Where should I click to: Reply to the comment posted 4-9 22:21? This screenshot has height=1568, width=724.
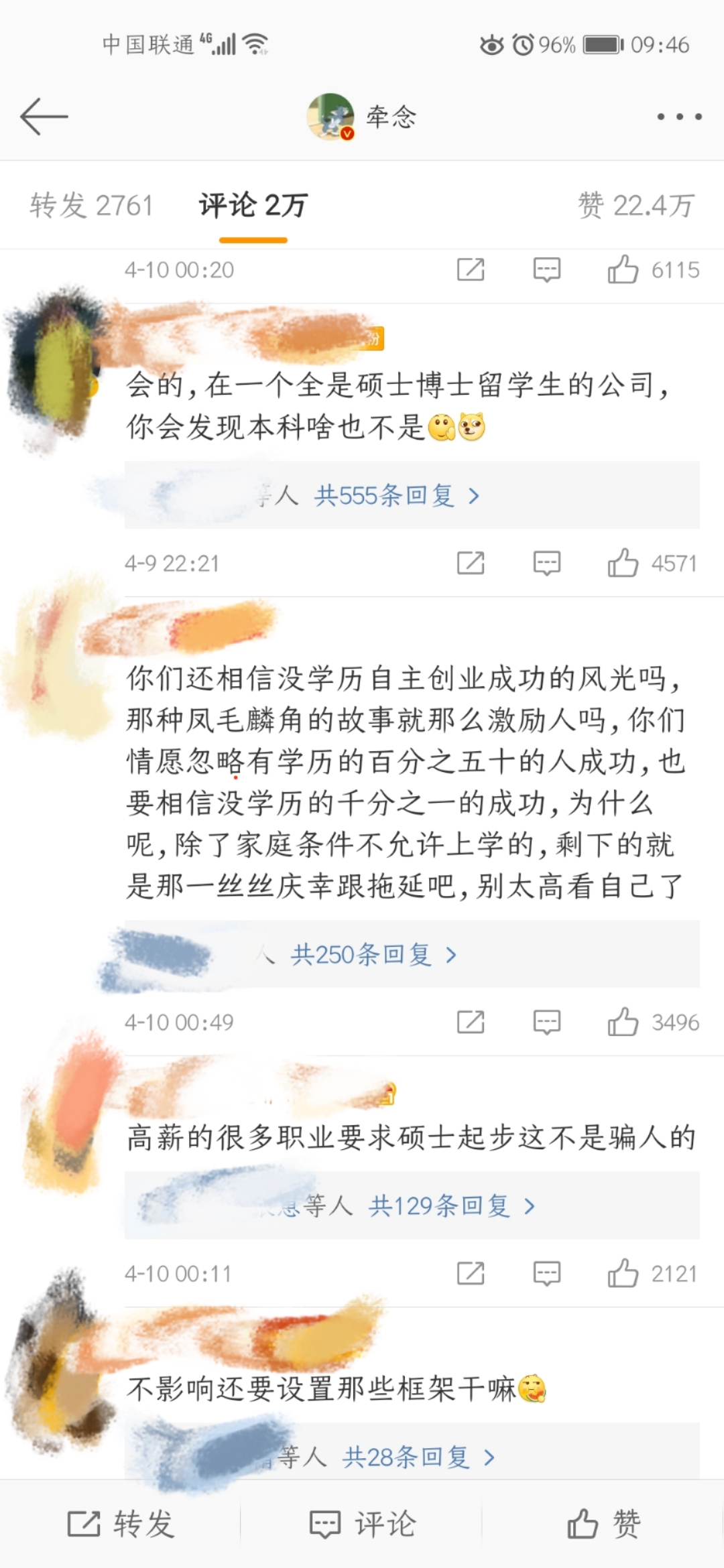[546, 564]
